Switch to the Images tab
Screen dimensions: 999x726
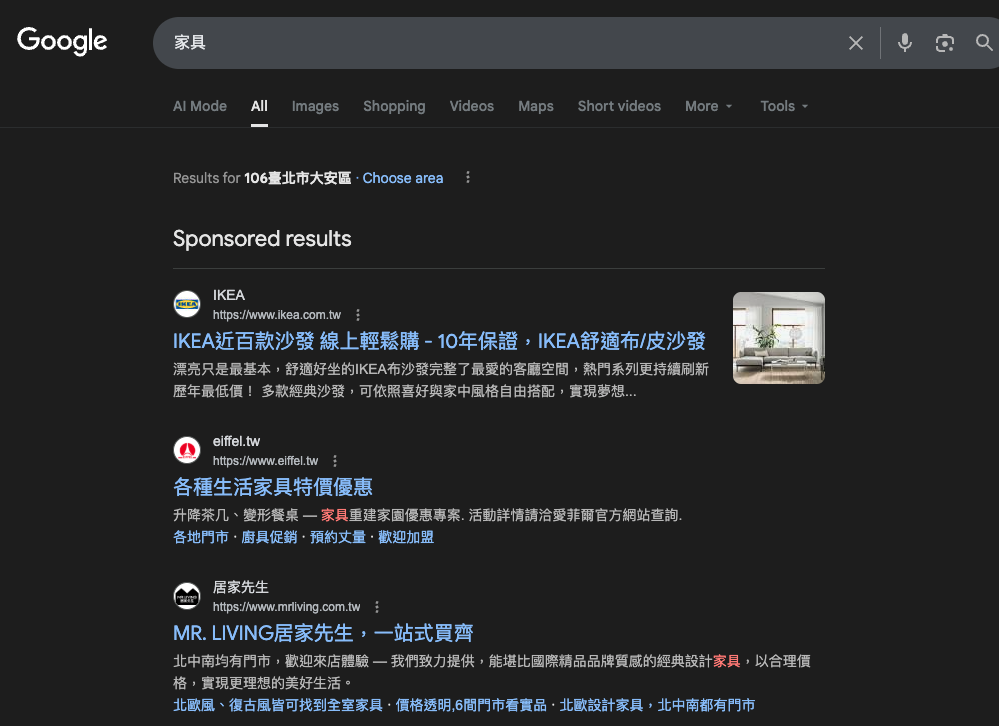point(315,106)
